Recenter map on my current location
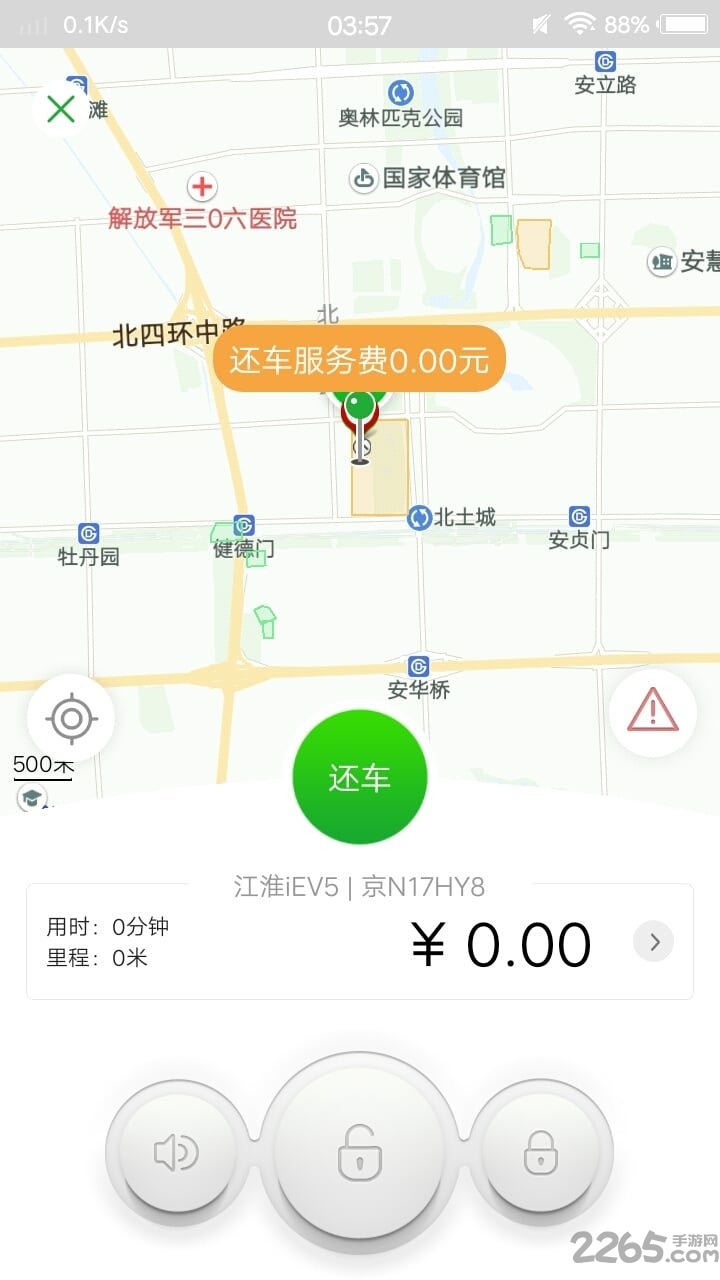720x1280 pixels. coord(71,718)
